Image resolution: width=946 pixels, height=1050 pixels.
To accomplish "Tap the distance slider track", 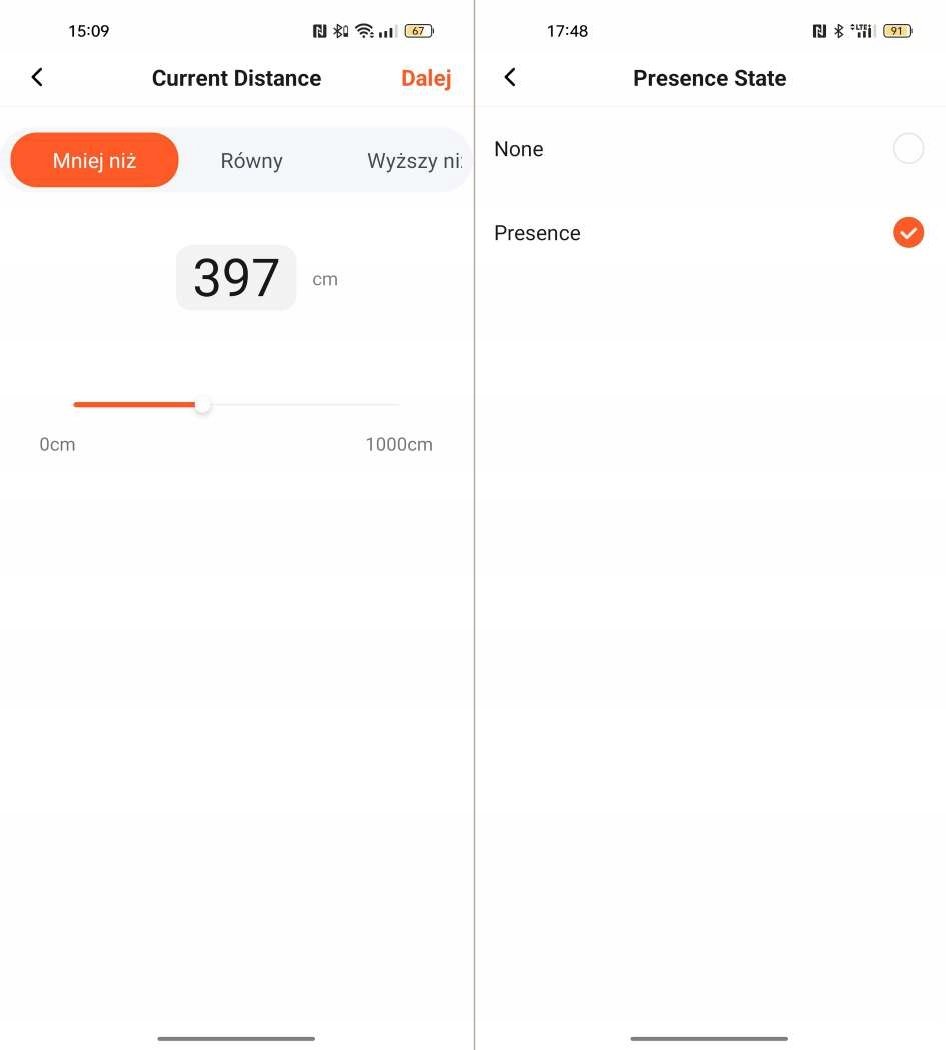I will [300, 405].
